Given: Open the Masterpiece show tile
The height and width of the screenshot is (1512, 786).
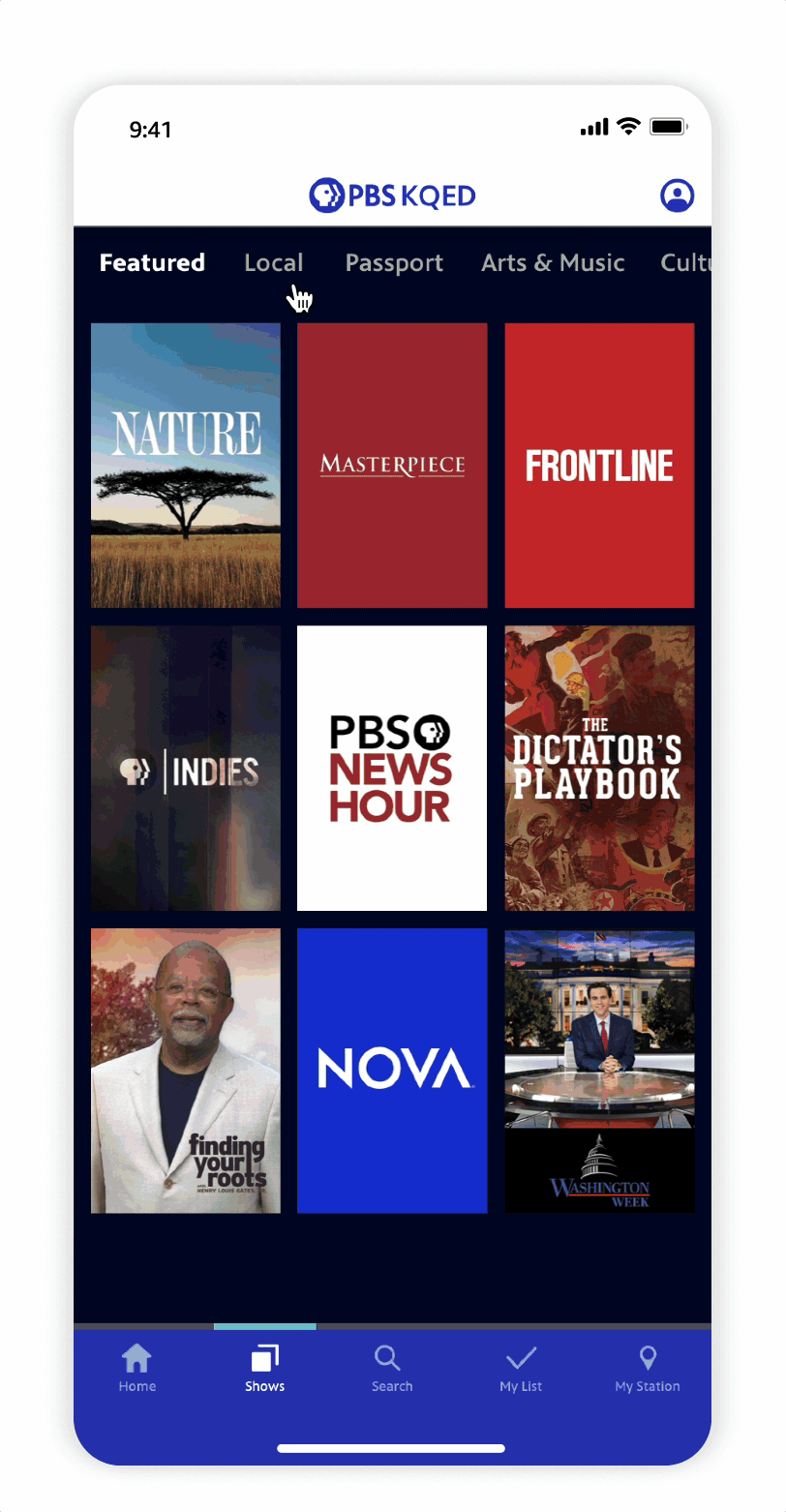Looking at the screenshot, I should coord(392,466).
